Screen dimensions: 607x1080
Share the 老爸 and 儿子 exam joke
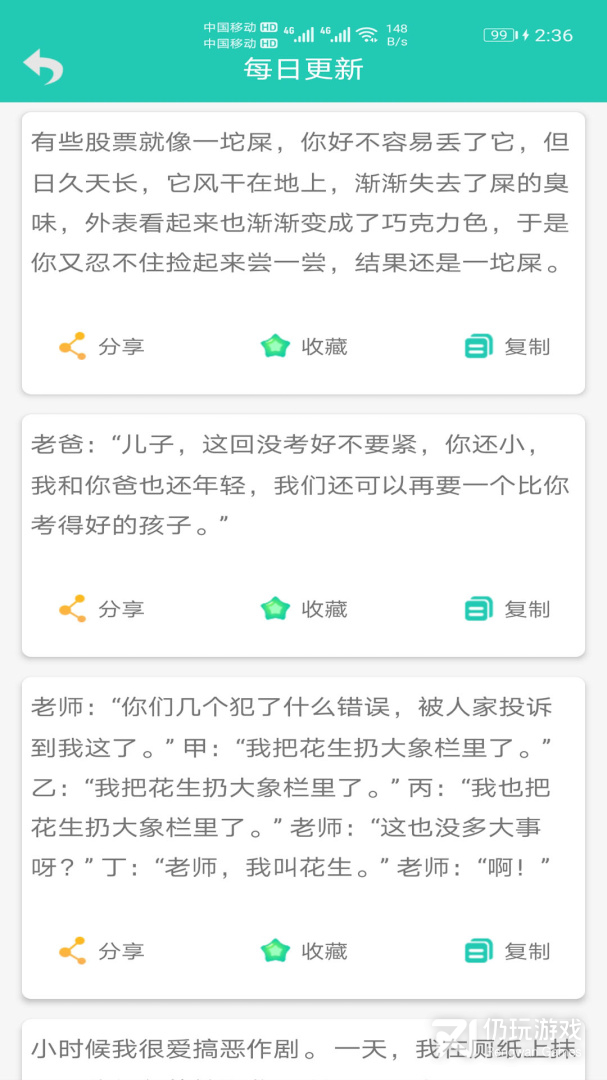tap(101, 609)
